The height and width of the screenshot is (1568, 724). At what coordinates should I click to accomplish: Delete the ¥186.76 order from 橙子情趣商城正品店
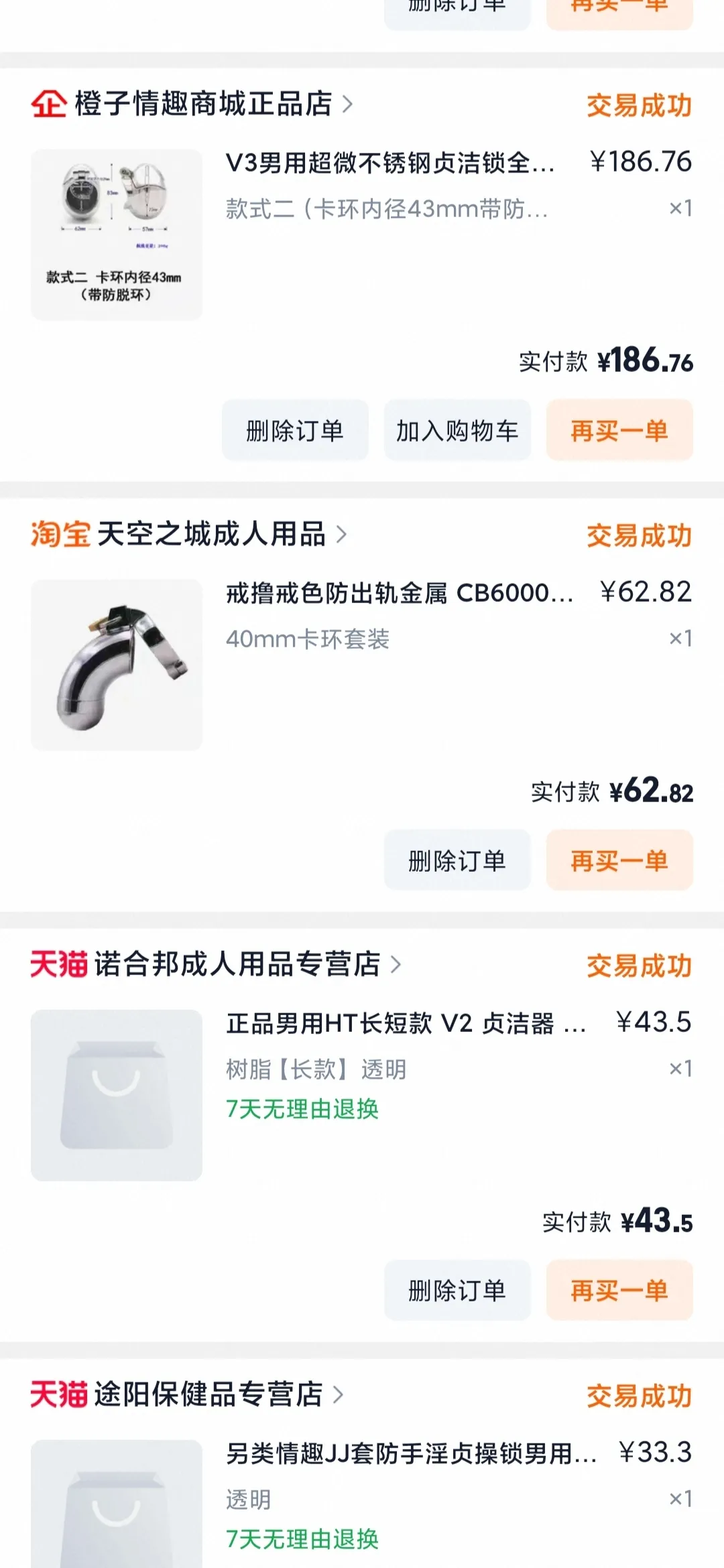coord(295,430)
